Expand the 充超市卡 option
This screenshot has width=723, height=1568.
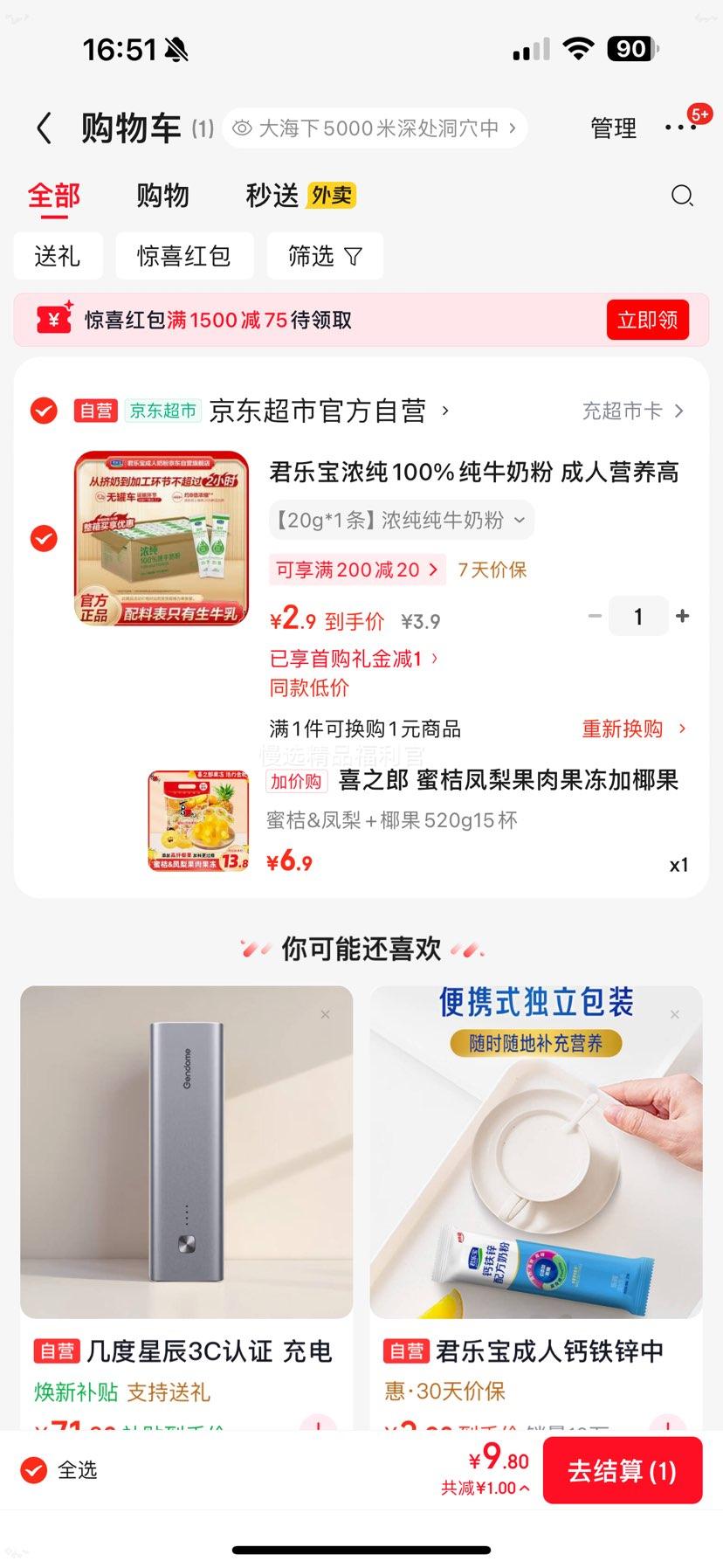(629, 411)
